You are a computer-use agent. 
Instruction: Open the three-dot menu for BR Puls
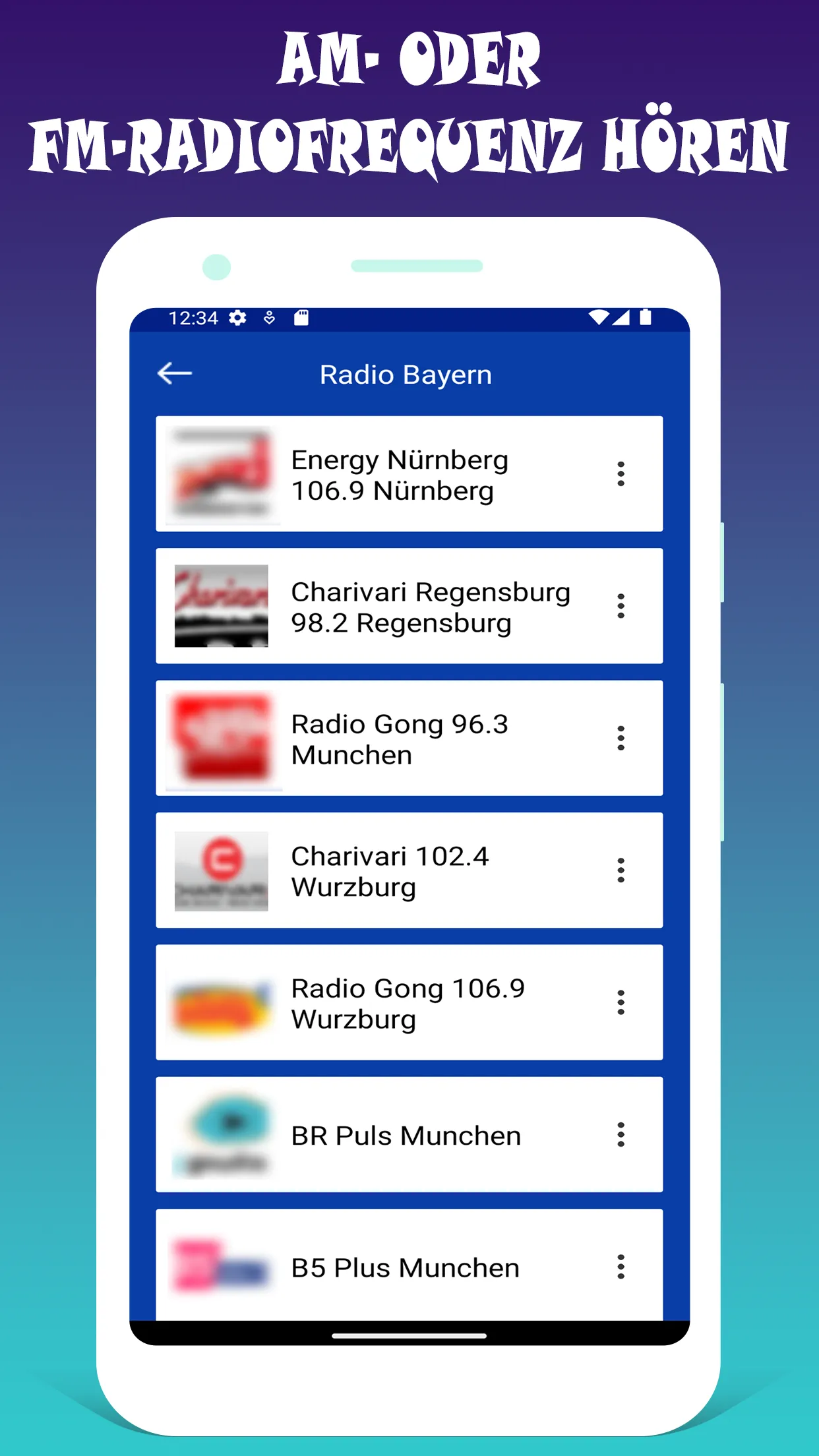pos(620,1136)
